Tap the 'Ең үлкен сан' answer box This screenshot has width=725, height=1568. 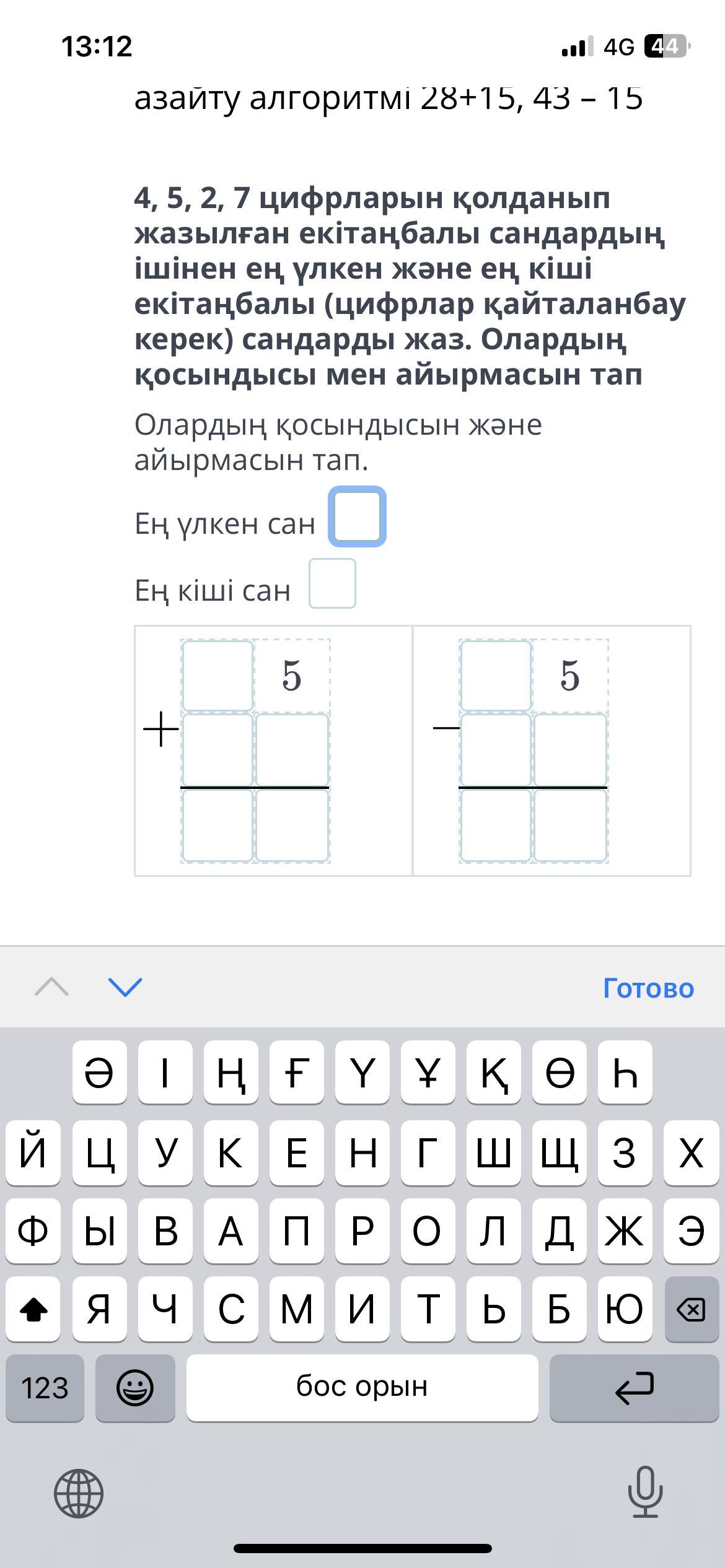(357, 516)
